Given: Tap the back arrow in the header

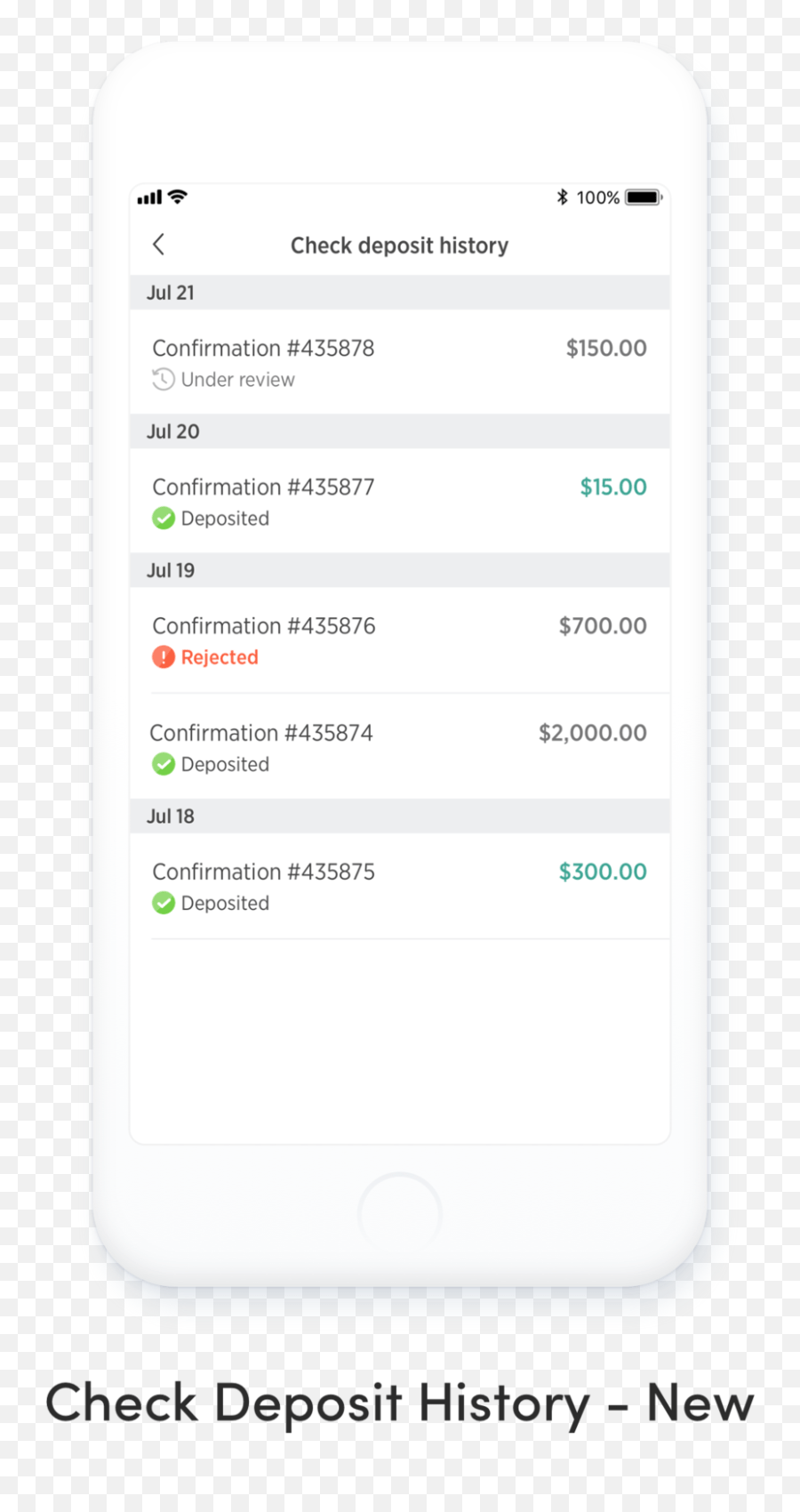Looking at the screenshot, I should (160, 245).
